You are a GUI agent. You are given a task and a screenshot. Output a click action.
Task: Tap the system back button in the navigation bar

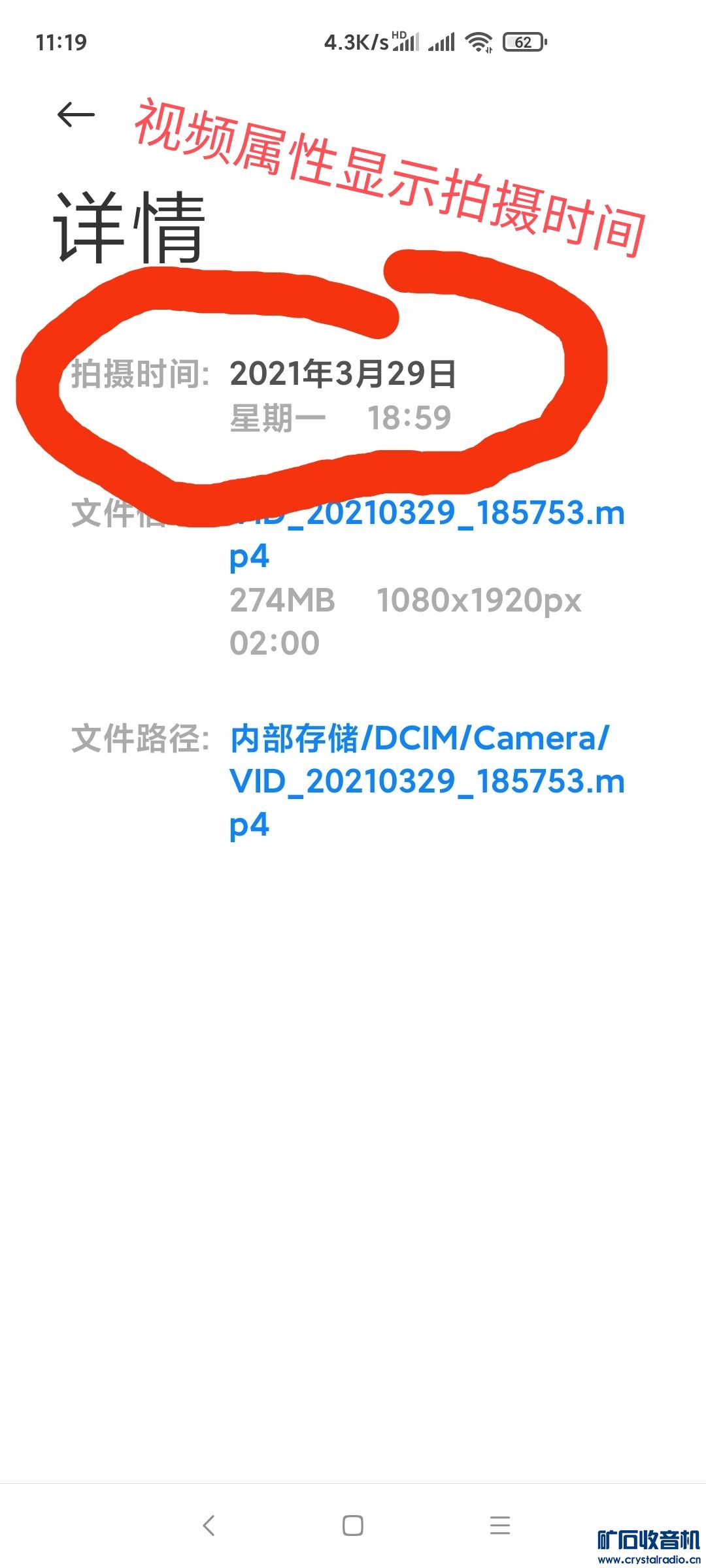(x=209, y=1526)
